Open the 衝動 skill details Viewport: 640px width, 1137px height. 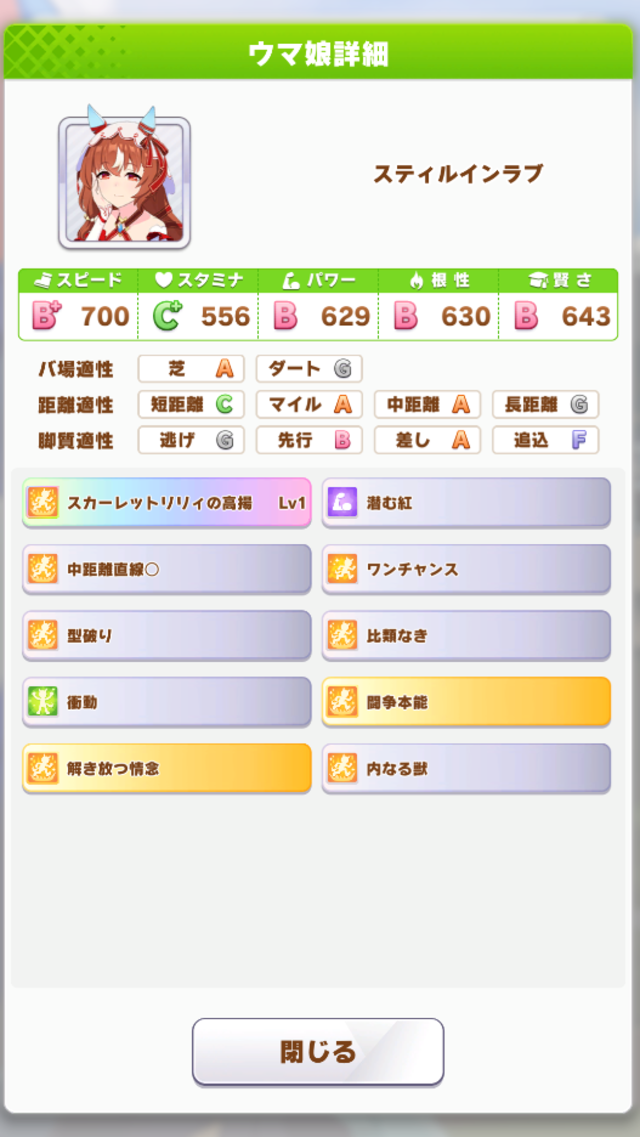coord(166,702)
